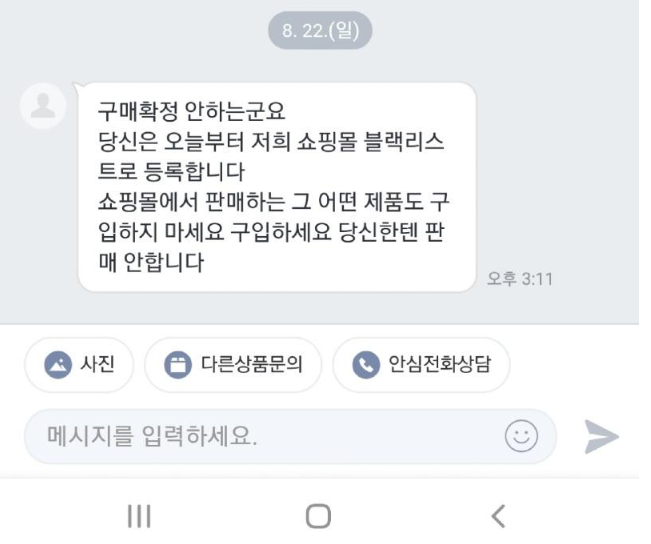Go to the system home screen
This screenshot has width=651, height=544.
point(318,514)
